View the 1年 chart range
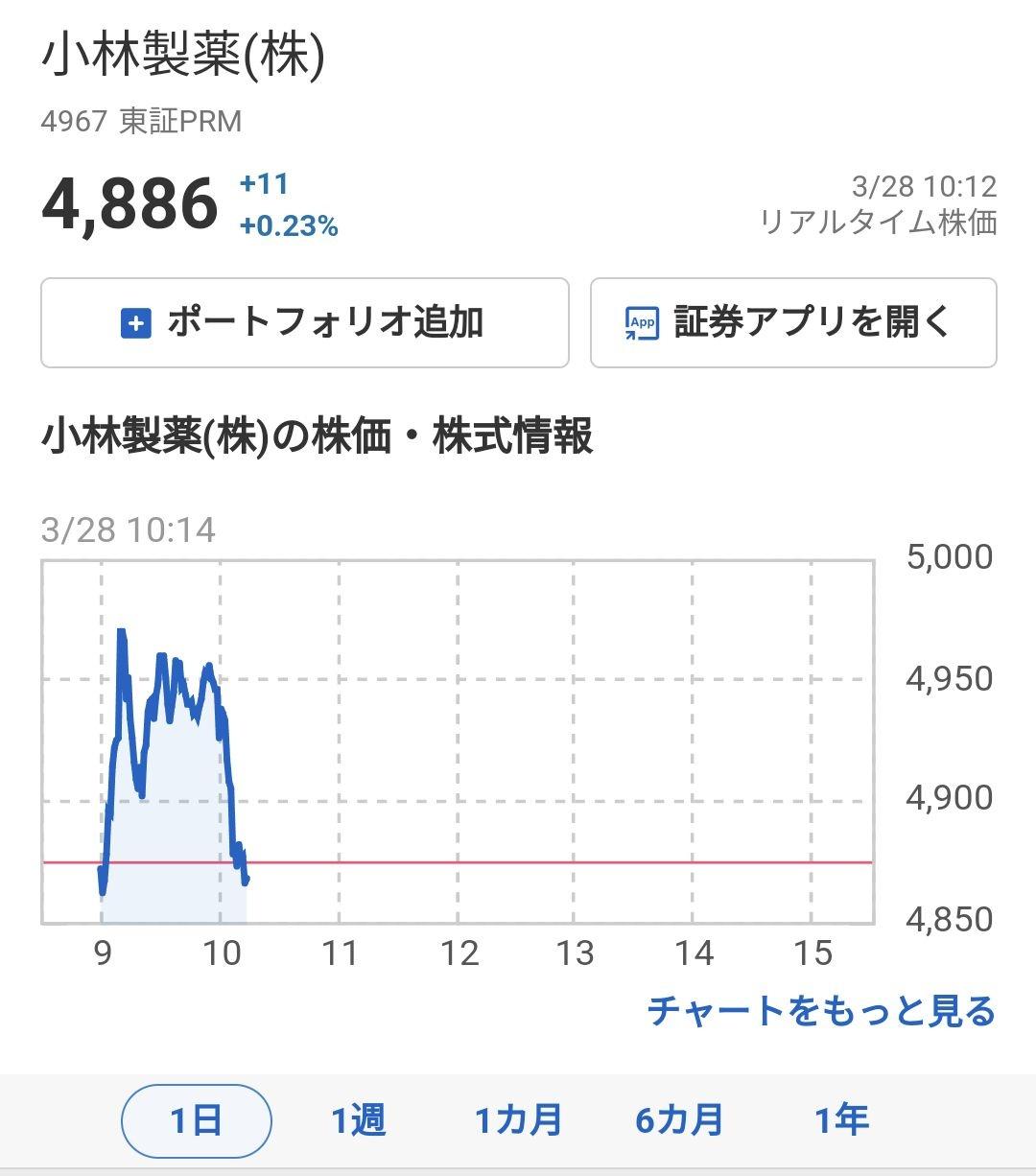Image resolution: width=1036 pixels, height=1176 pixels. pyautogui.click(x=841, y=1120)
